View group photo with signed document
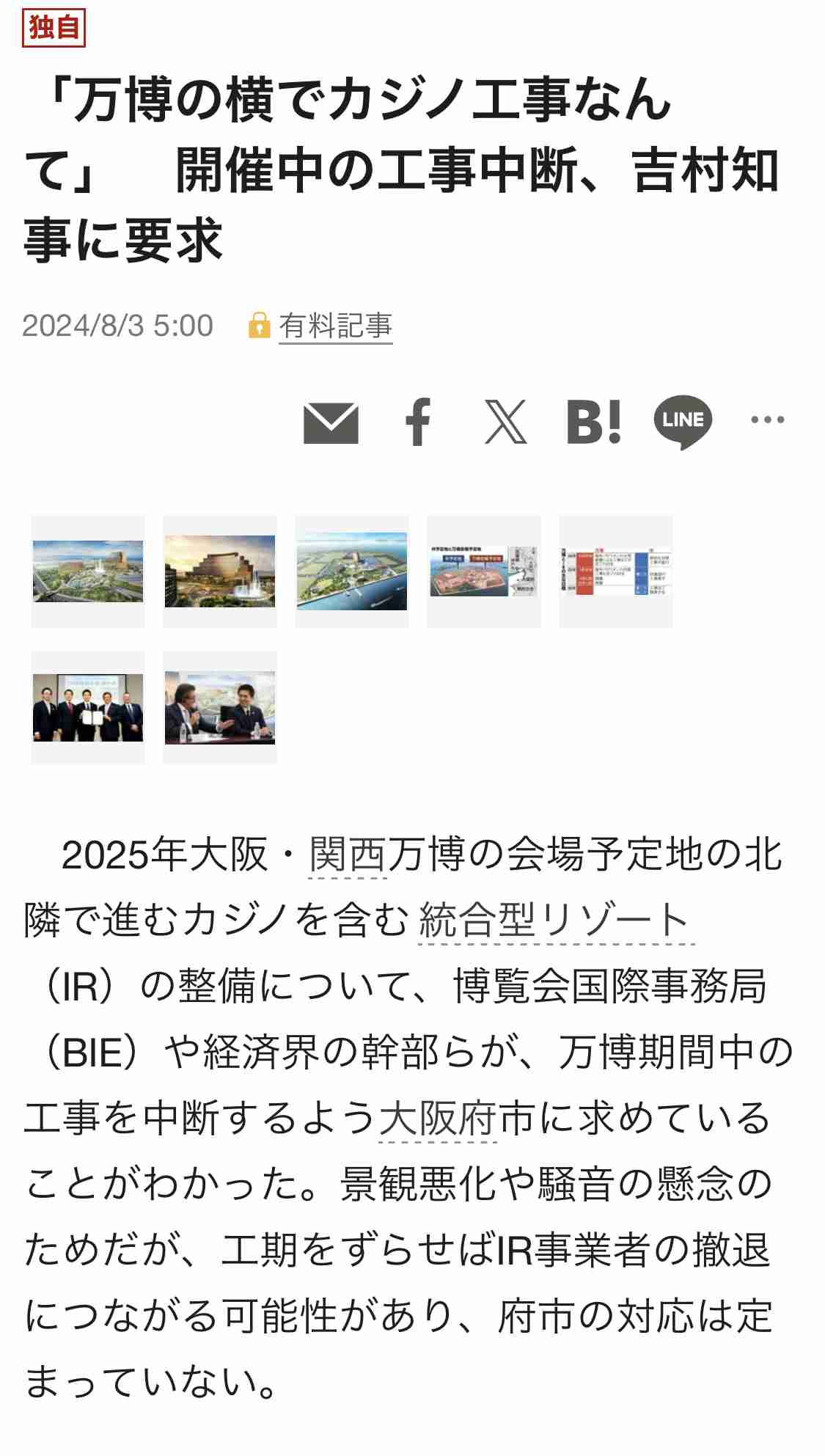825x1456 pixels. pos(88,708)
